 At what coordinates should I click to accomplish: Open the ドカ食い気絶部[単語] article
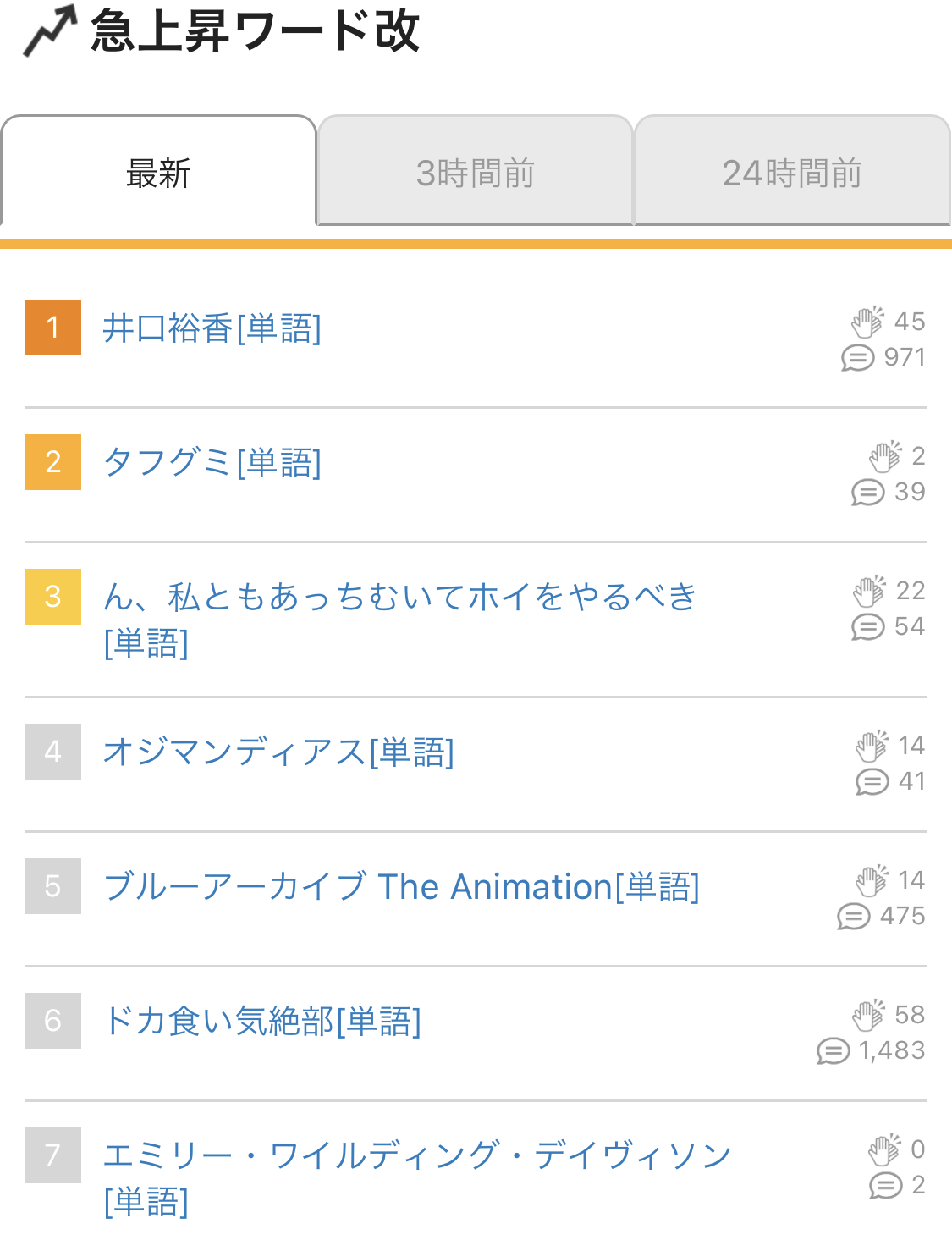261,1022
